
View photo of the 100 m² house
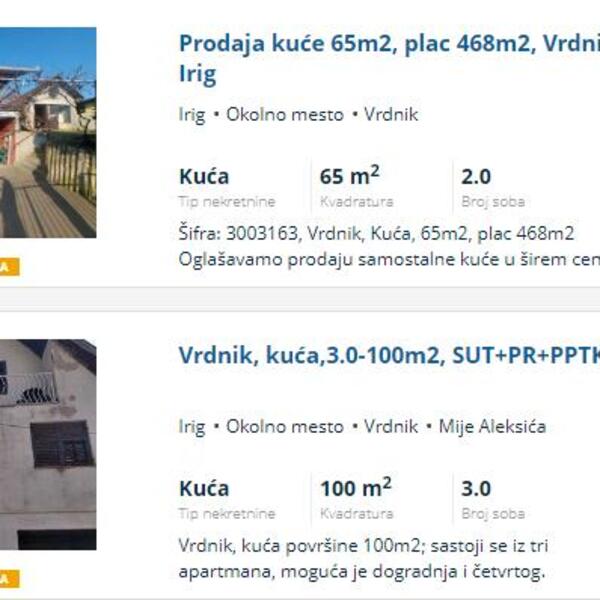coord(47,444)
